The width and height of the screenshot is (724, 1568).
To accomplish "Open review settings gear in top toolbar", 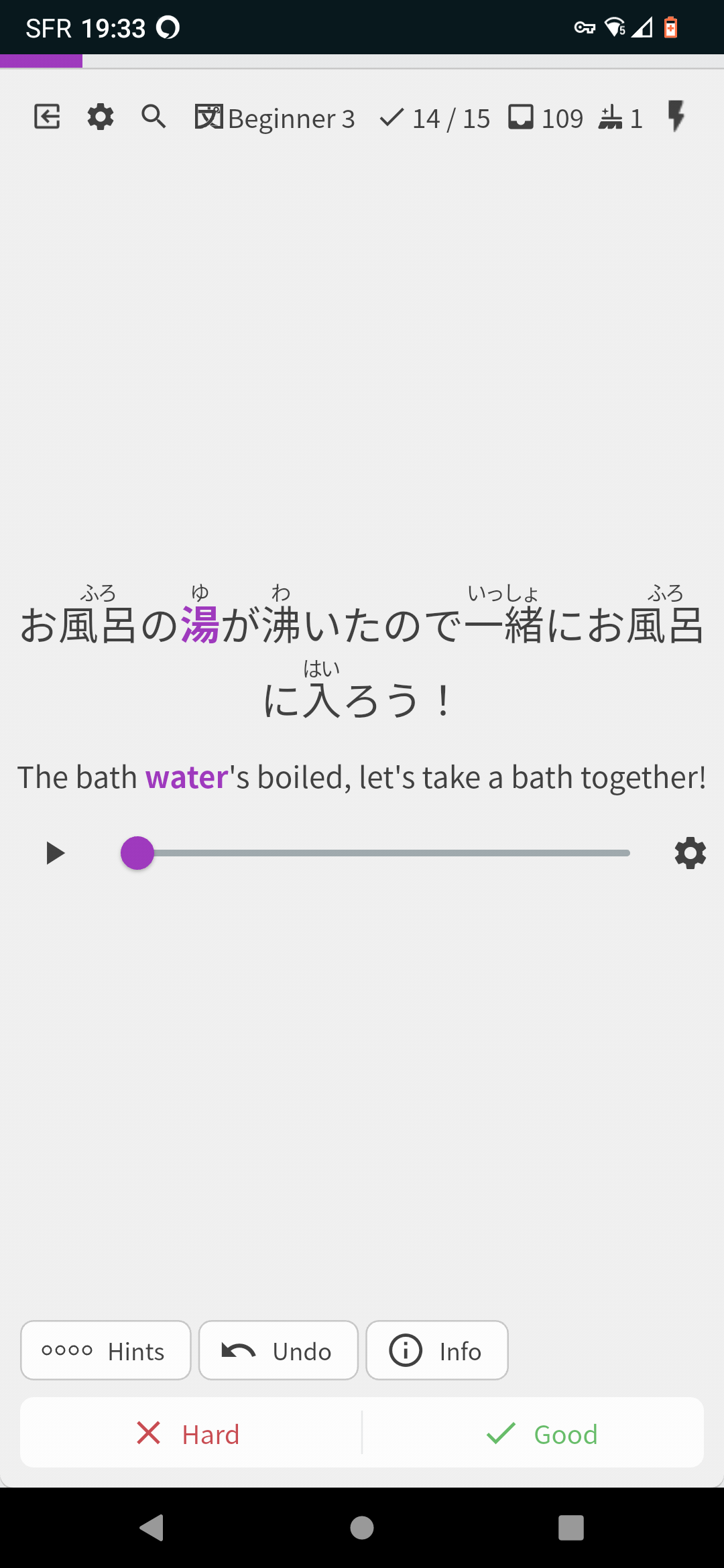I will point(101,117).
